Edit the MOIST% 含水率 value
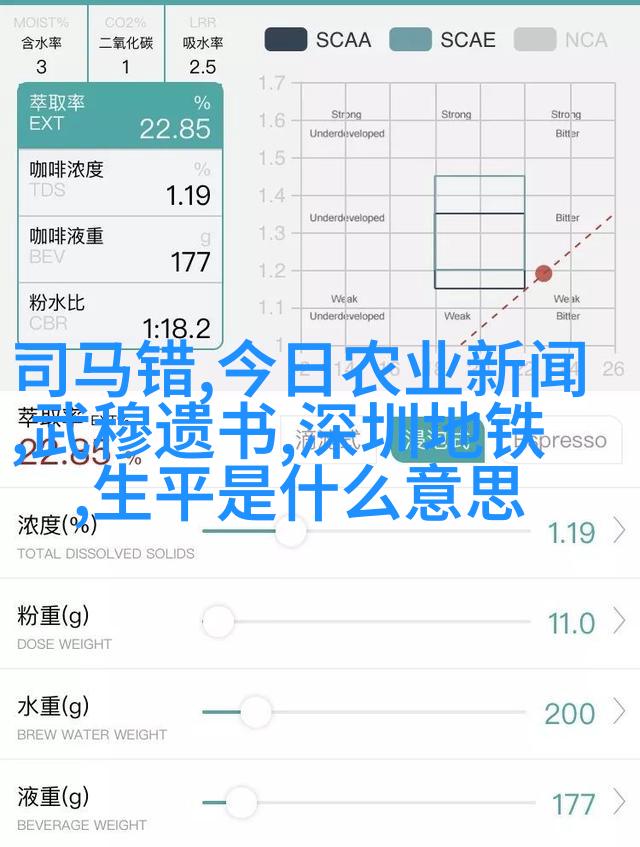 click(x=41, y=67)
